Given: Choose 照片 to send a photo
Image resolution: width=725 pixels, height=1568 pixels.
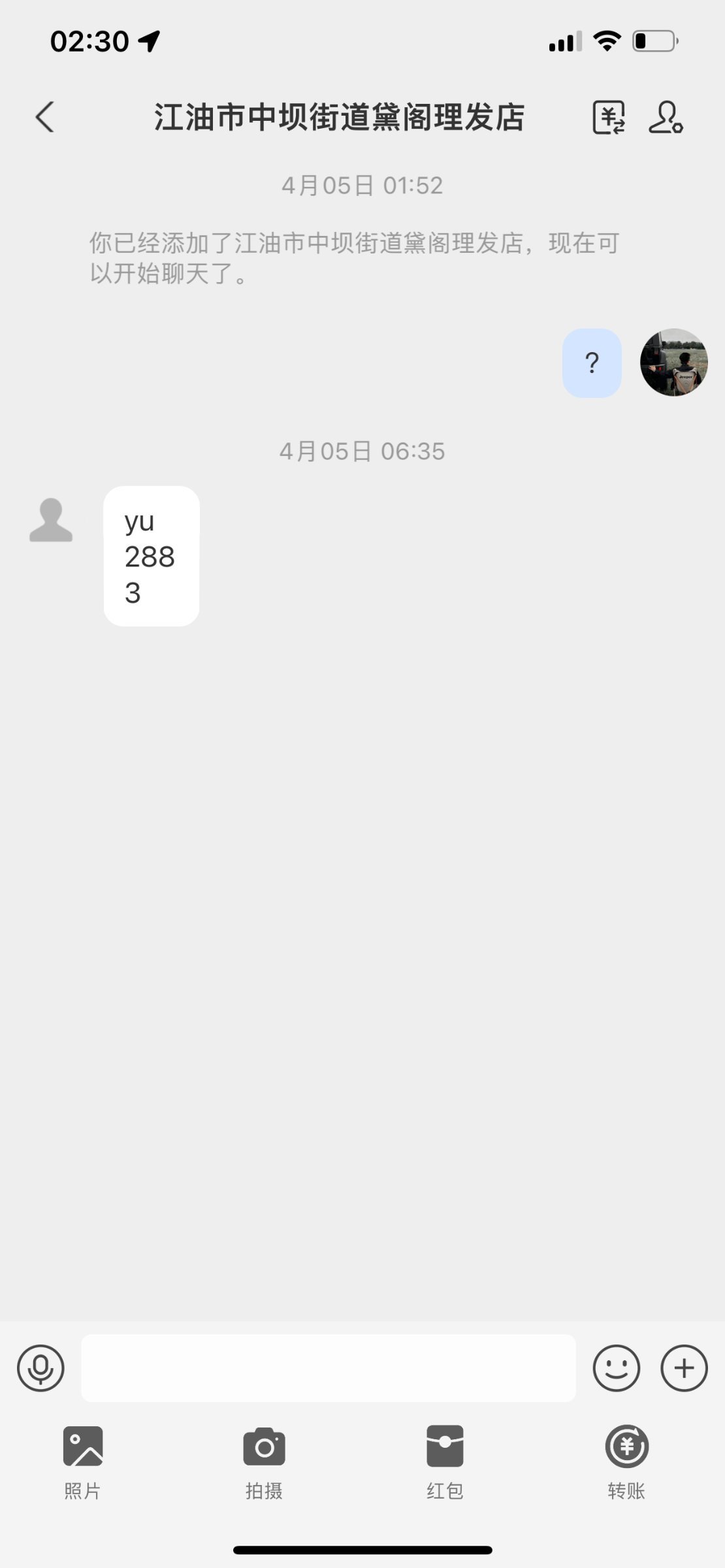Looking at the screenshot, I should point(82,1463).
